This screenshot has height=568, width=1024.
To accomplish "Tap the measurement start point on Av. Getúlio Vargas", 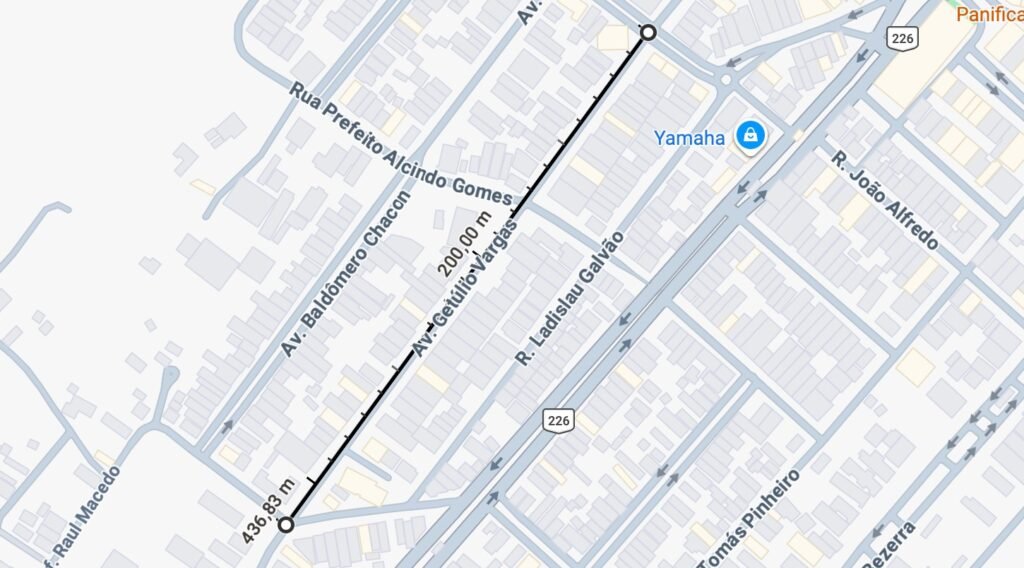I will coord(648,33).
